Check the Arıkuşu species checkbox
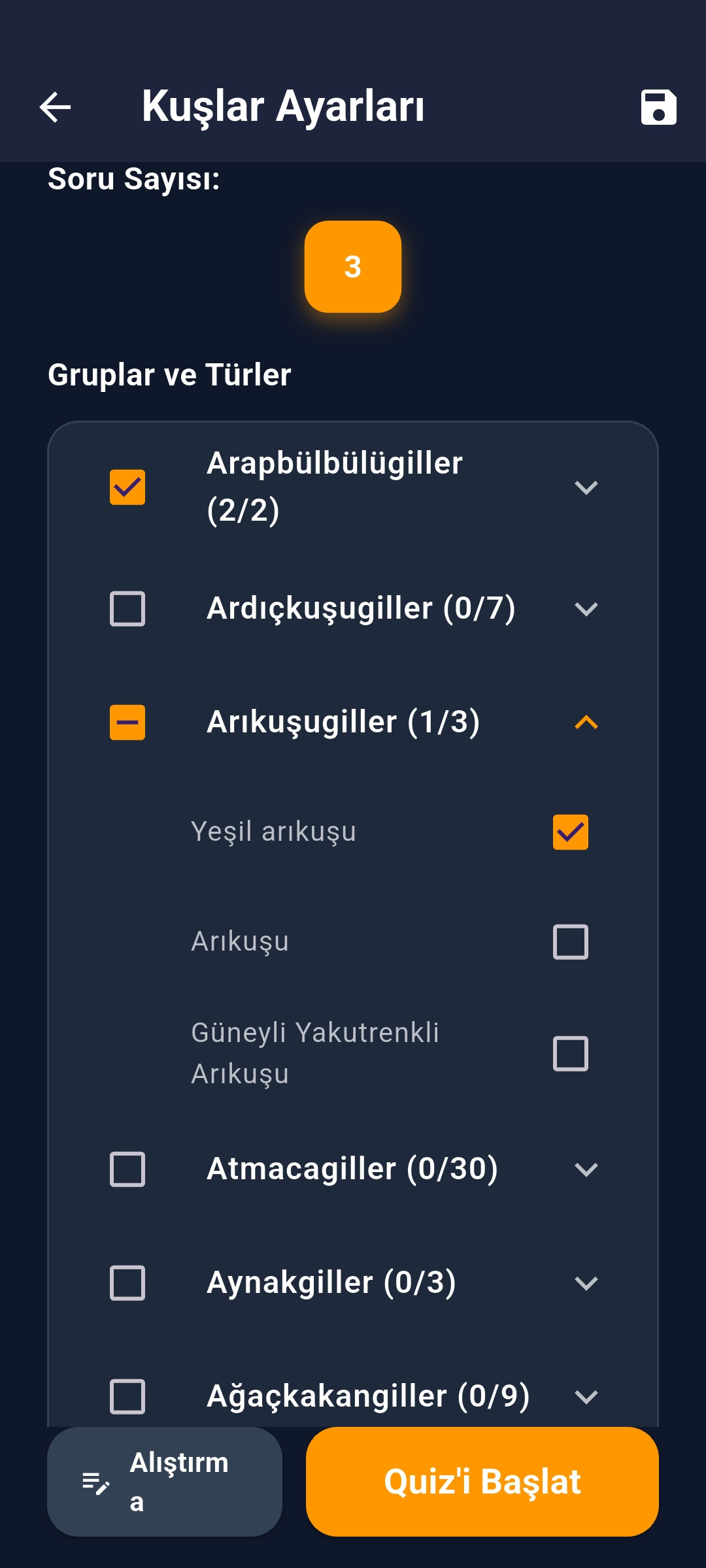 570,942
